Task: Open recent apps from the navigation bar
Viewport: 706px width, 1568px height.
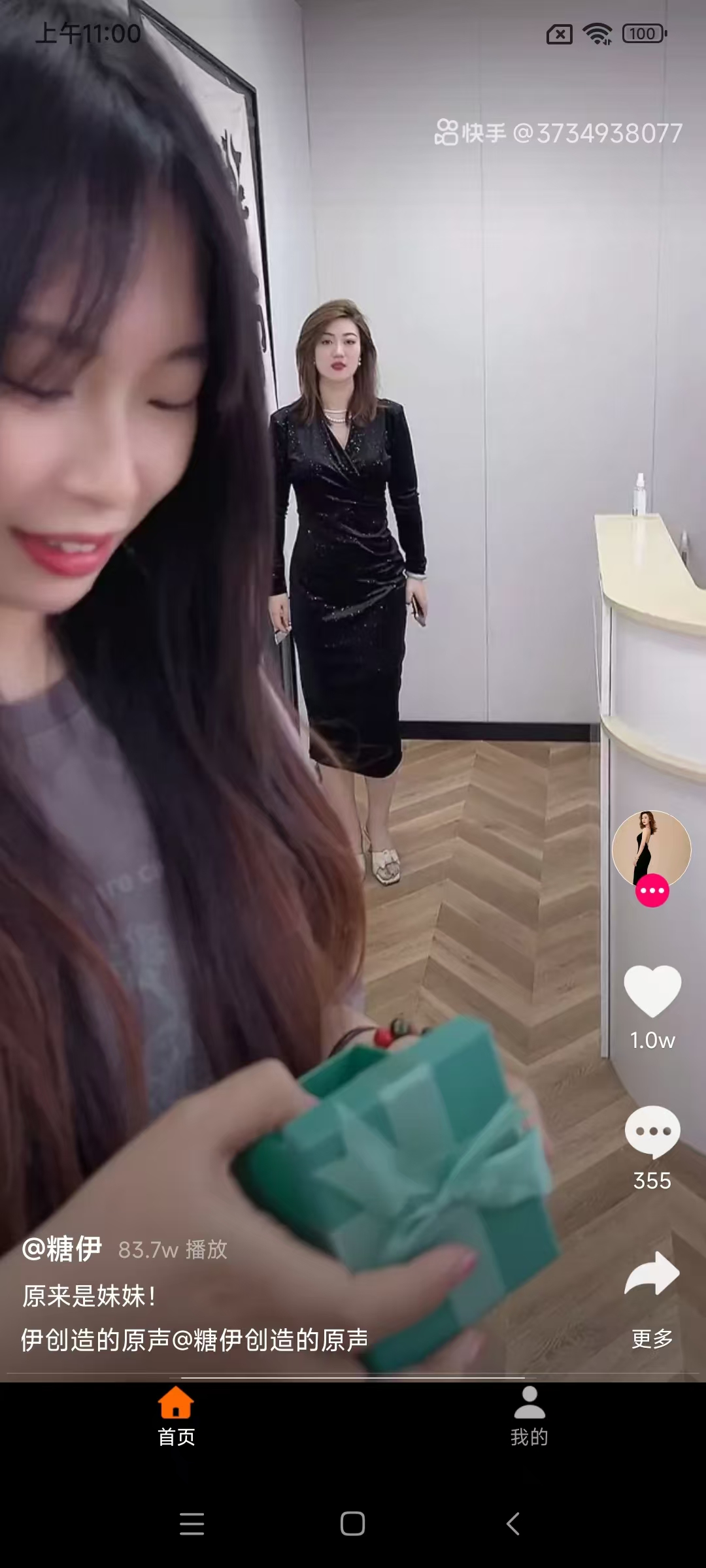Action: tap(192, 1524)
